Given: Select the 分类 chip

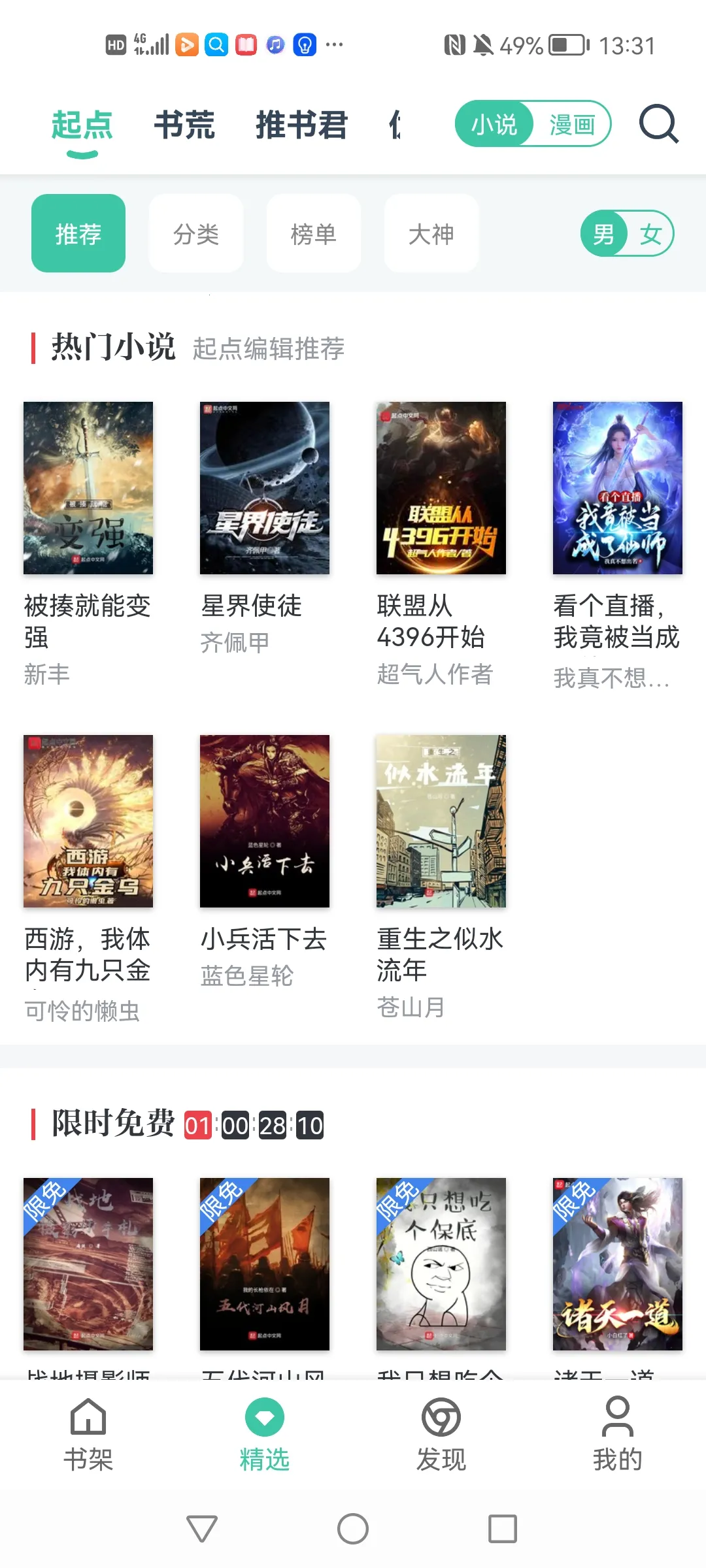Looking at the screenshot, I should click(196, 233).
